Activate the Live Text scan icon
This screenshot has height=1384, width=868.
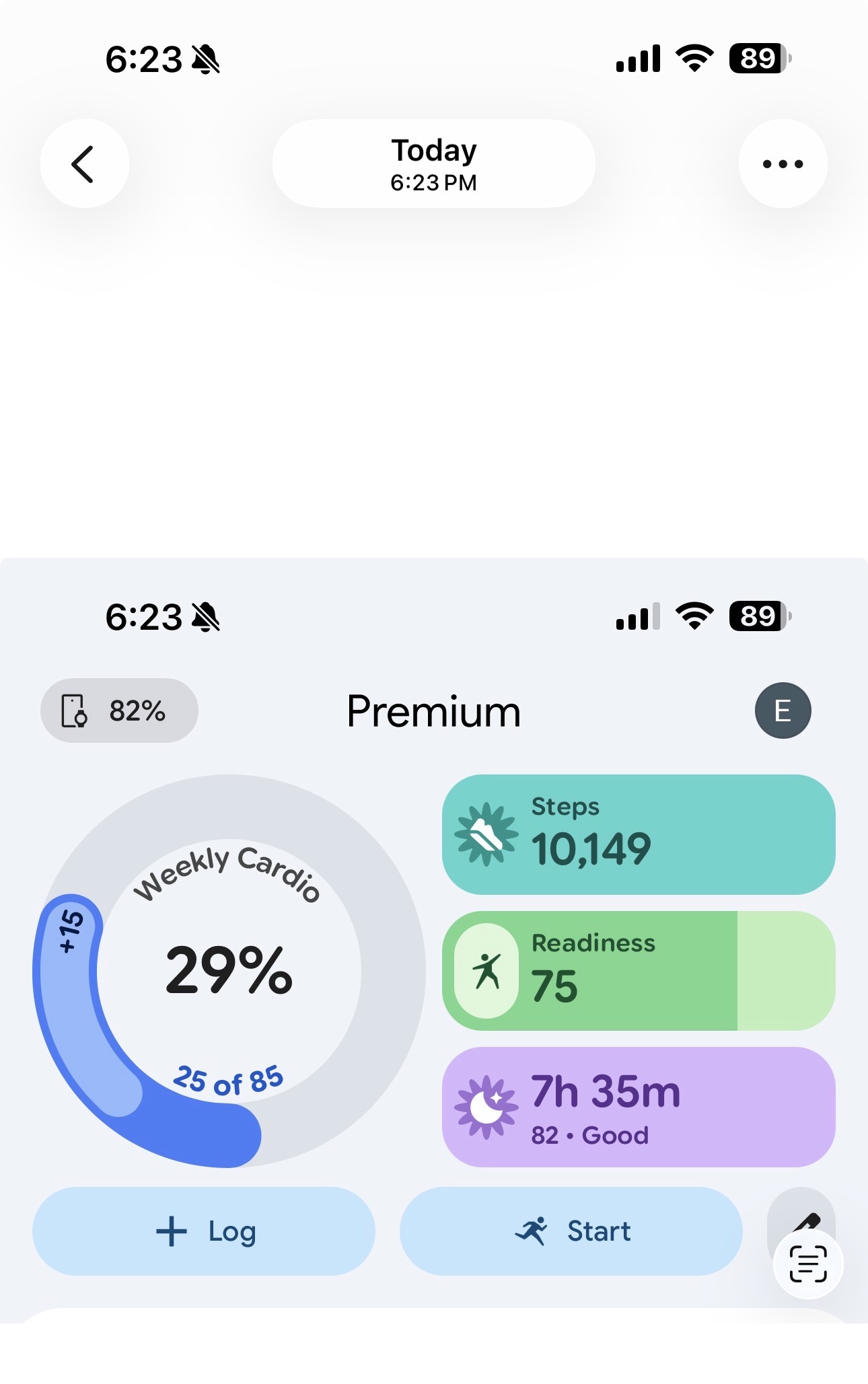[x=807, y=1264]
